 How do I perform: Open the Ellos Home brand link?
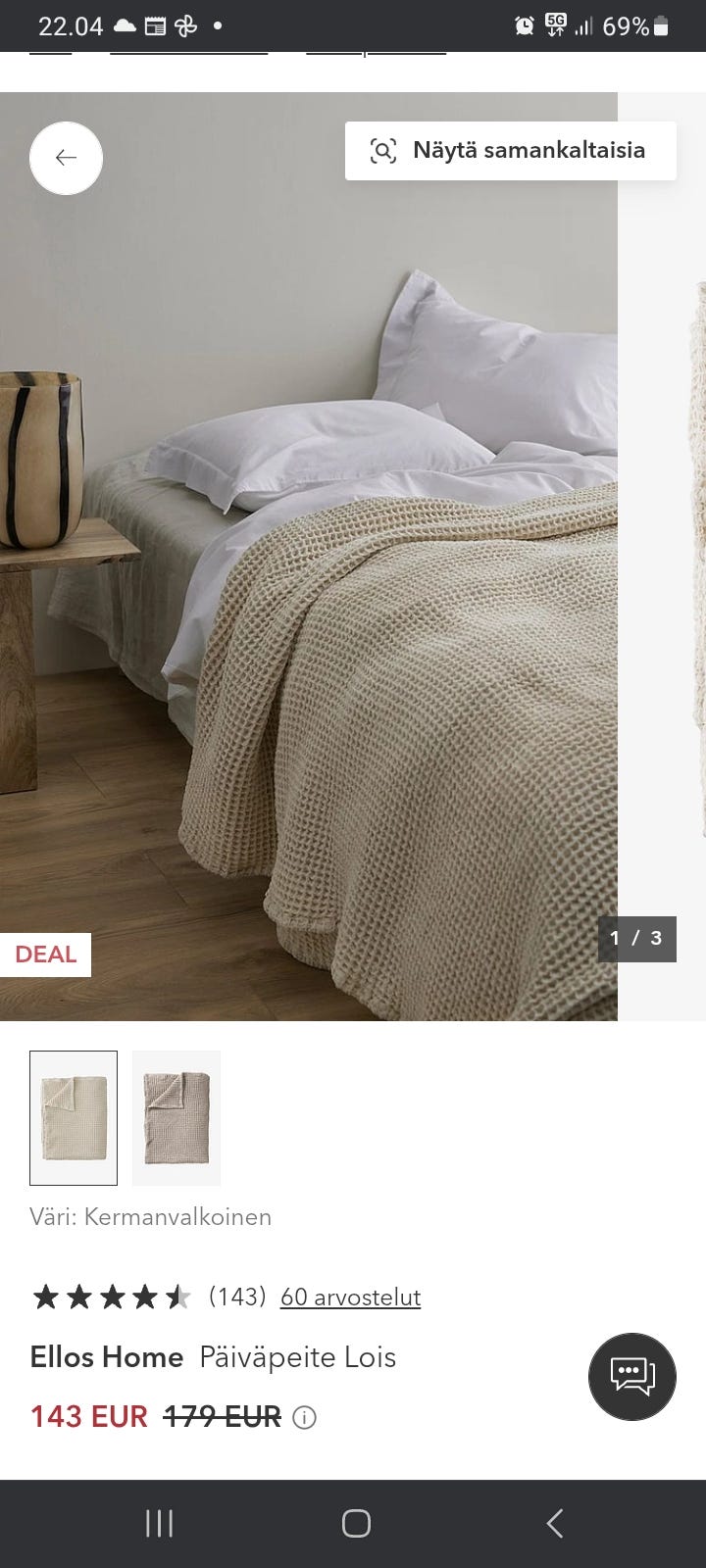coord(106,1357)
